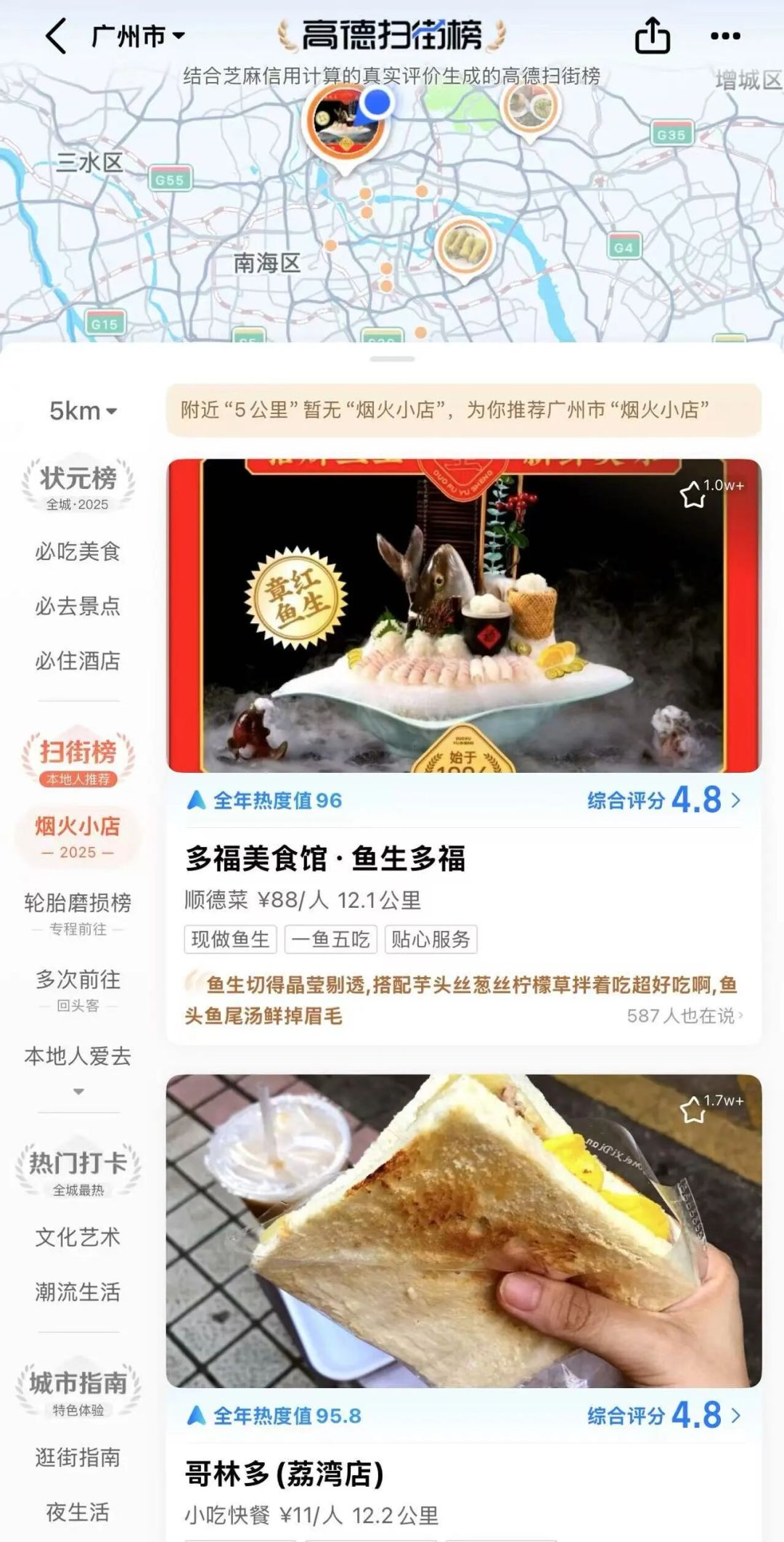784x1542 pixels.
Task: Change the 5km distance filter
Action: pos(83,411)
